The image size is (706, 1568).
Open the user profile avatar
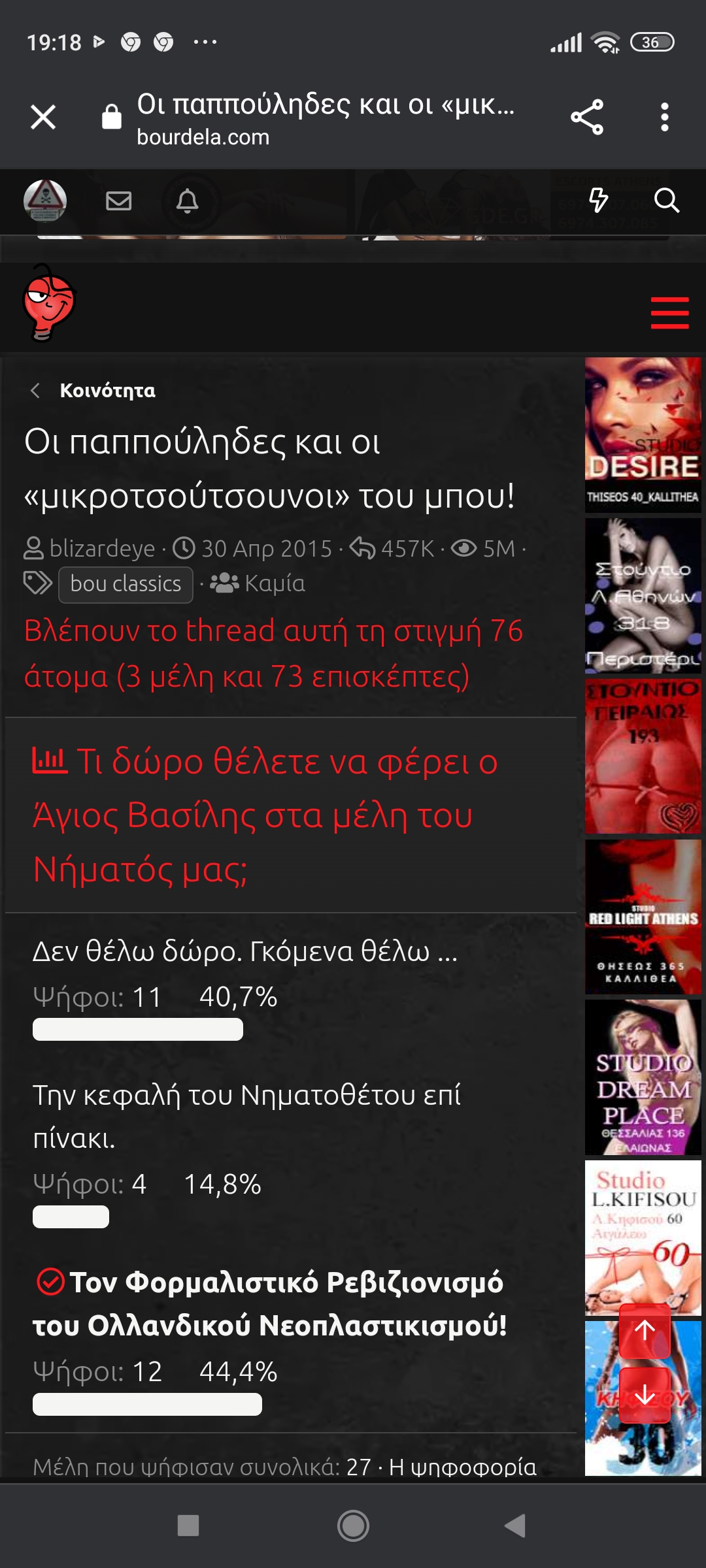coord(45,201)
